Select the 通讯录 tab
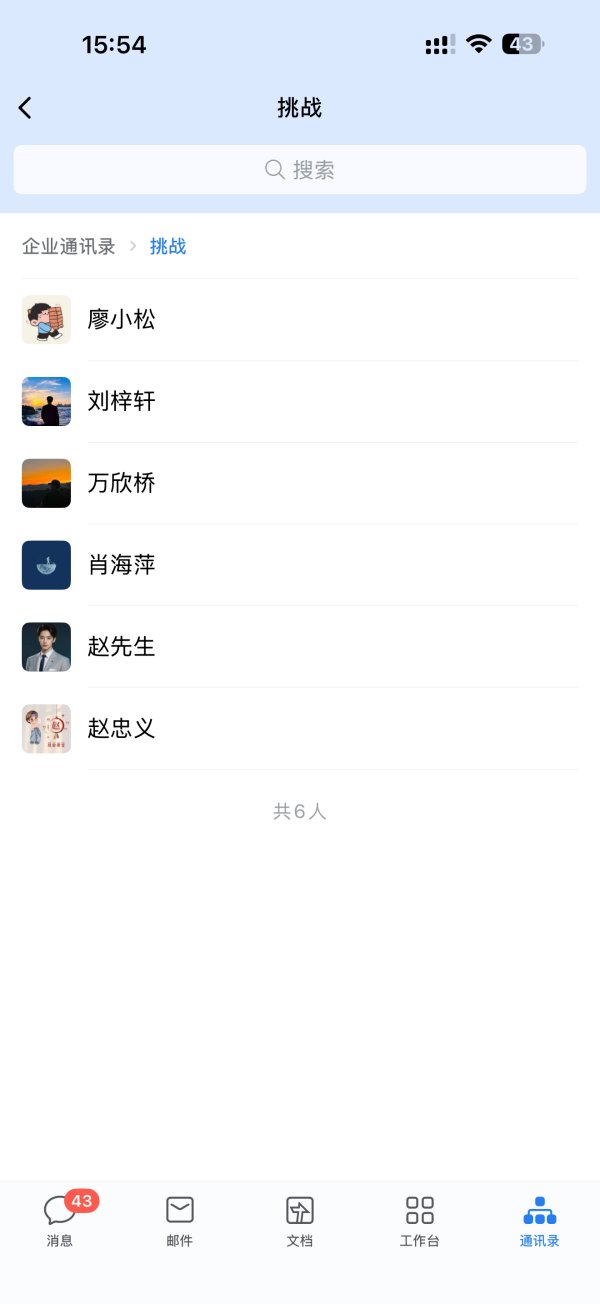Viewport: 600px width, 1304px height. tap(540, 1221)
